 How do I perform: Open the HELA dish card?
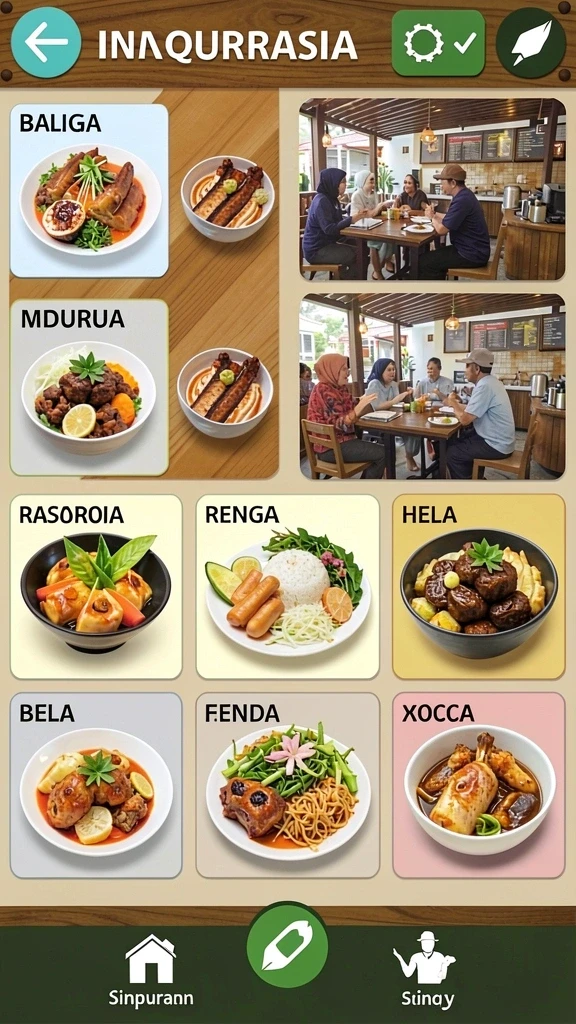479,586
